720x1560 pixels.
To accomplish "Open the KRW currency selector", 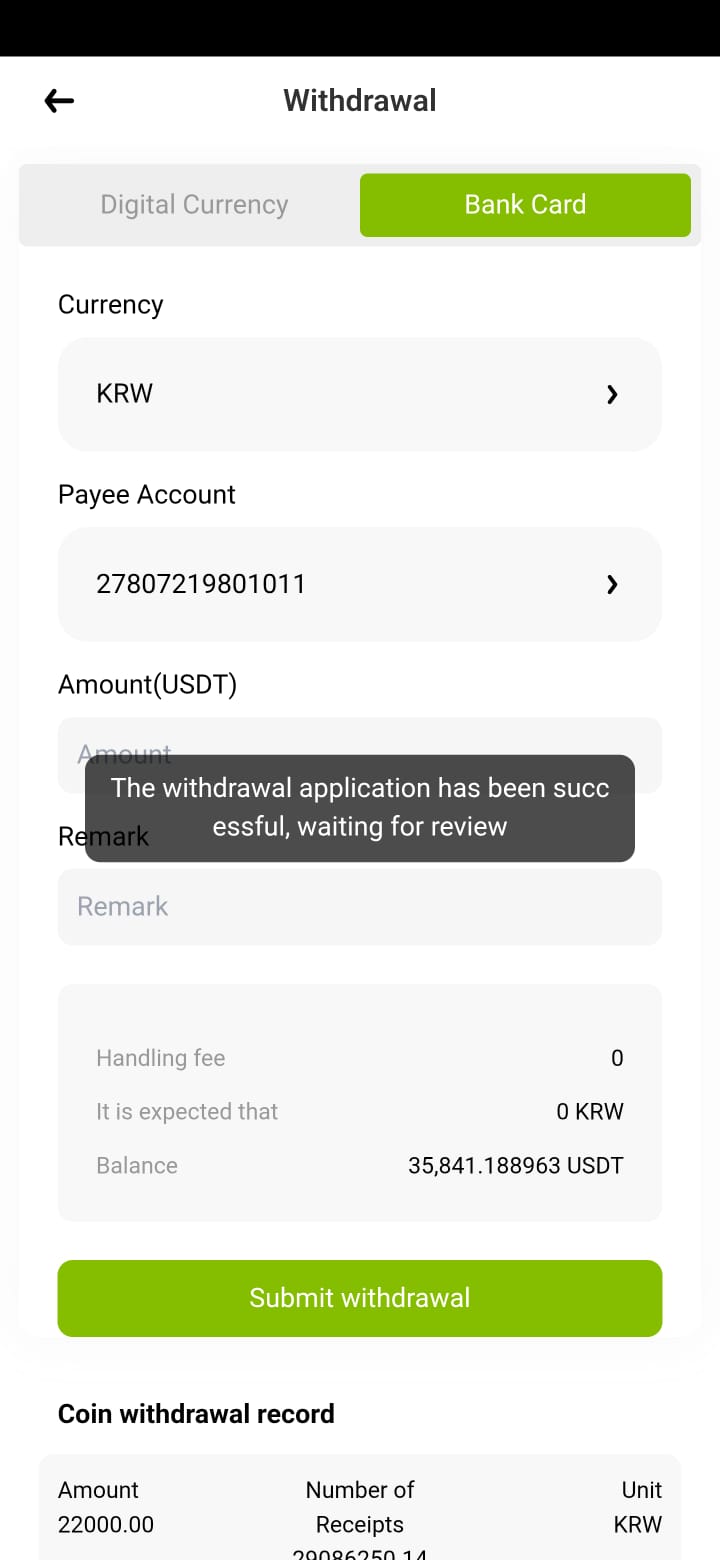I will pyautogui.click(x=360, y=394).
